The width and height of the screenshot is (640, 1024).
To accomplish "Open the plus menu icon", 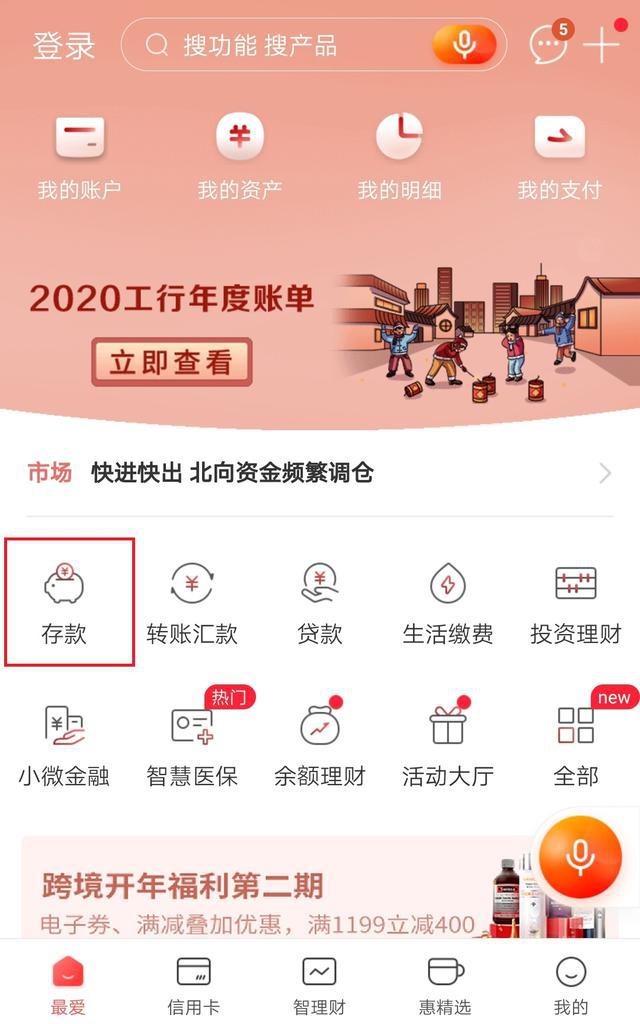I will click(602, 46).
